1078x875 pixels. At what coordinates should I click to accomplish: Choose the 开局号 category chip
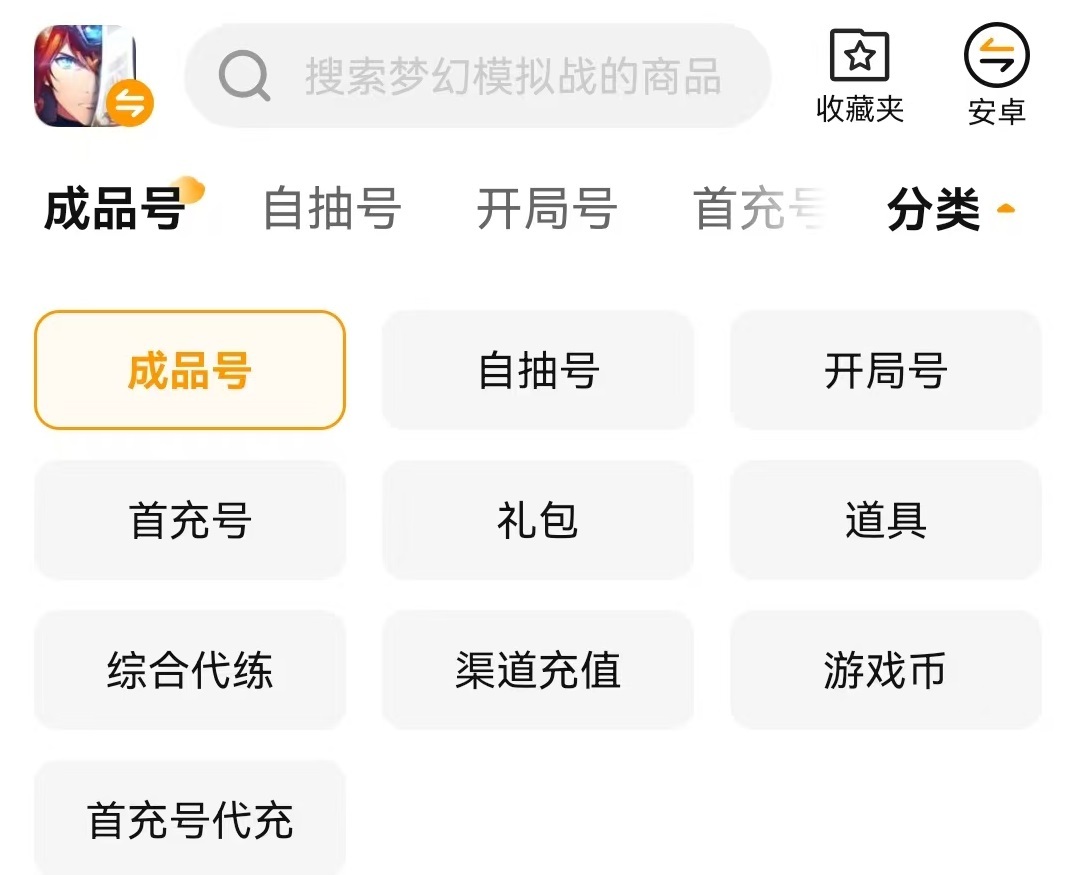click(885, 370)
